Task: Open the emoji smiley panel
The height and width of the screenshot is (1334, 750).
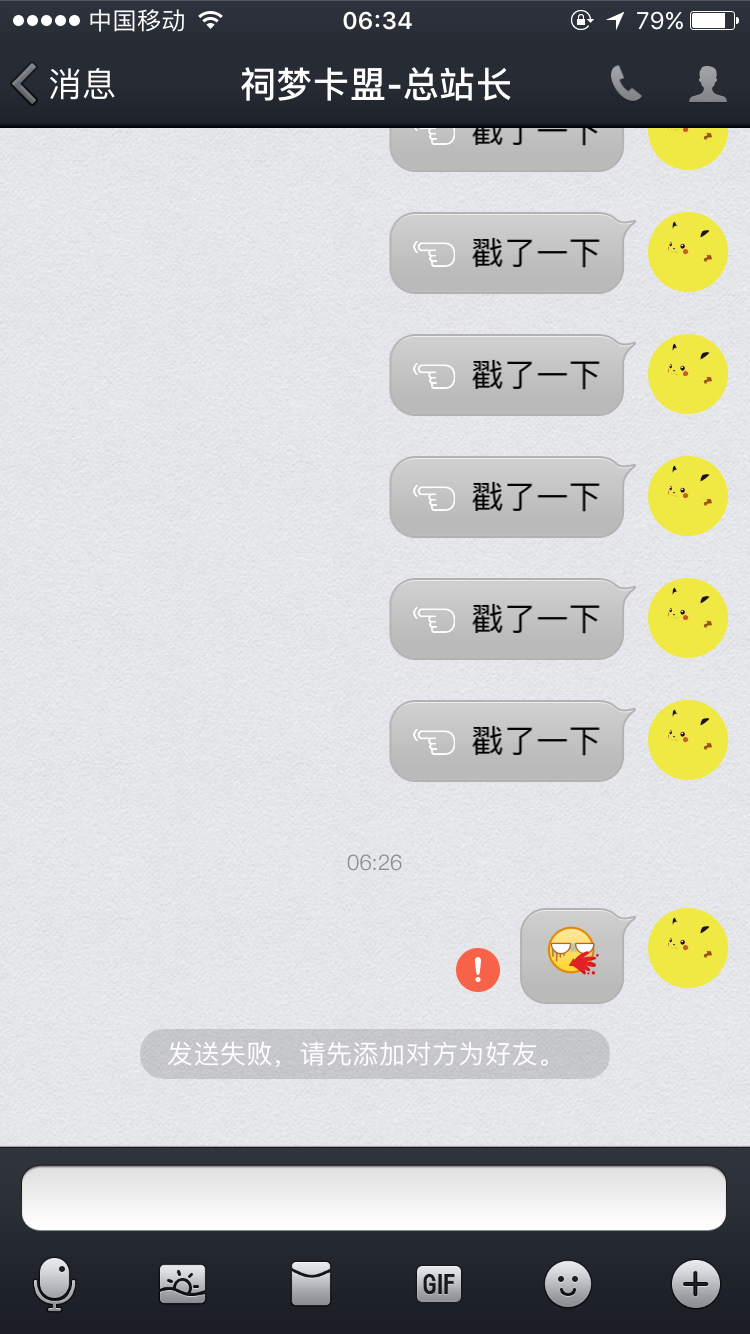Action: 568,1284
